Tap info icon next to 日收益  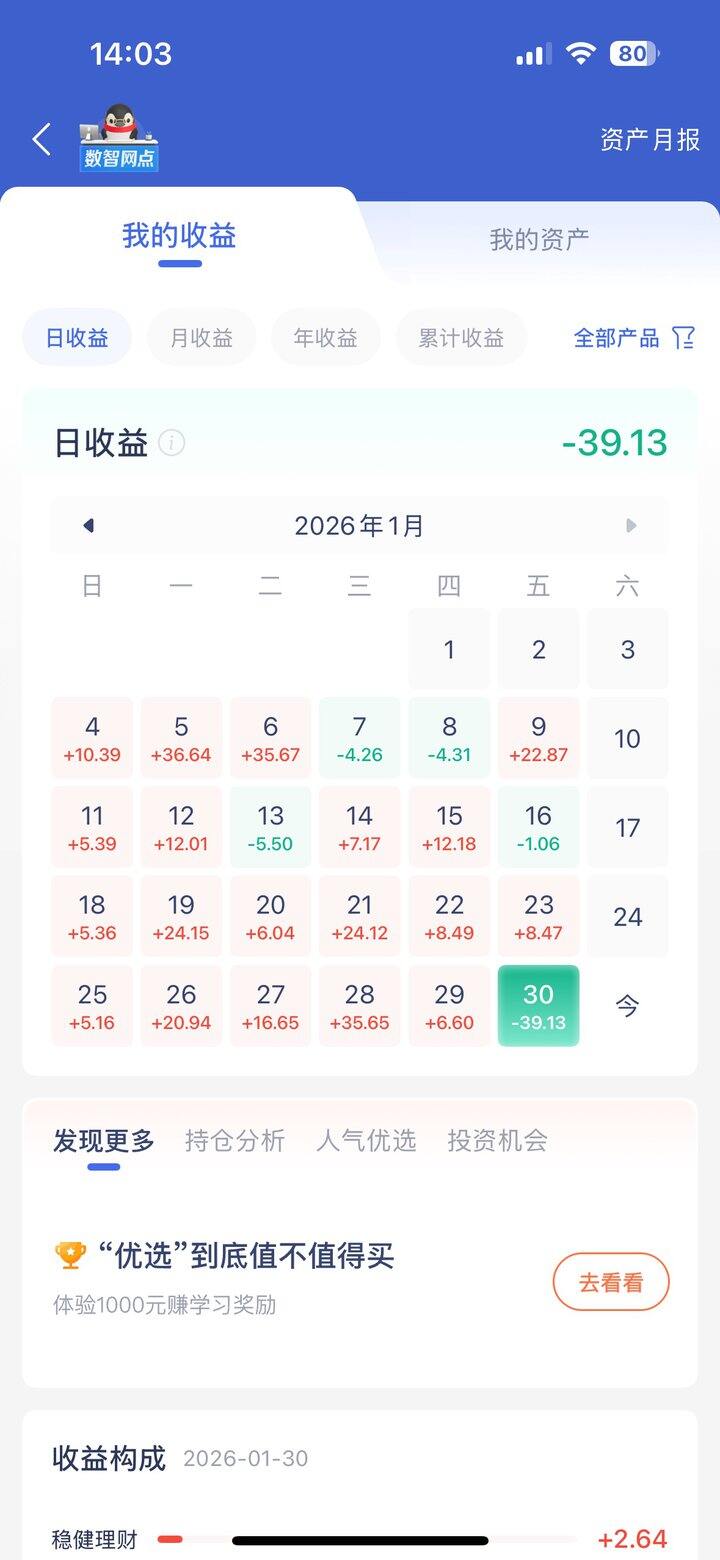point(172,443)
